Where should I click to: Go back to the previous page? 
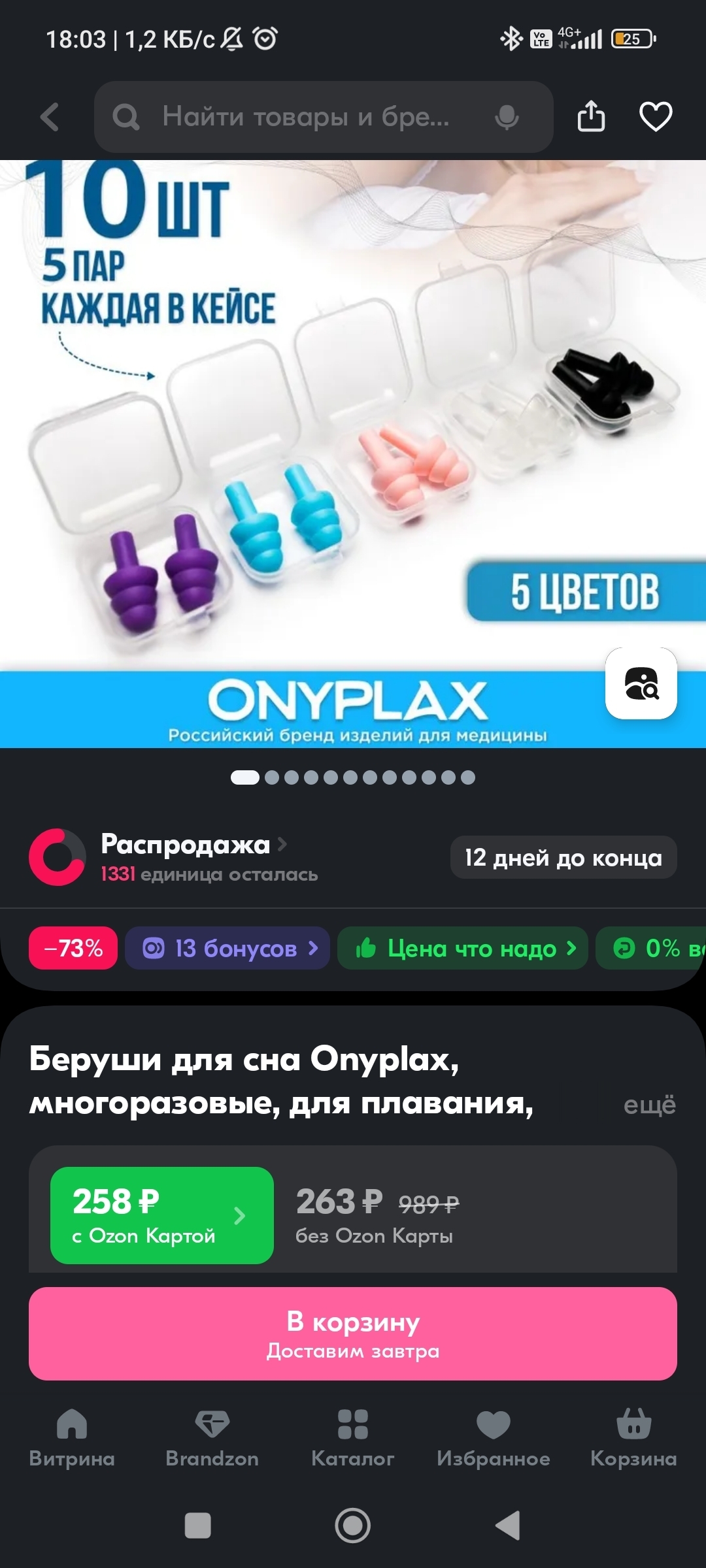[50, 117]
